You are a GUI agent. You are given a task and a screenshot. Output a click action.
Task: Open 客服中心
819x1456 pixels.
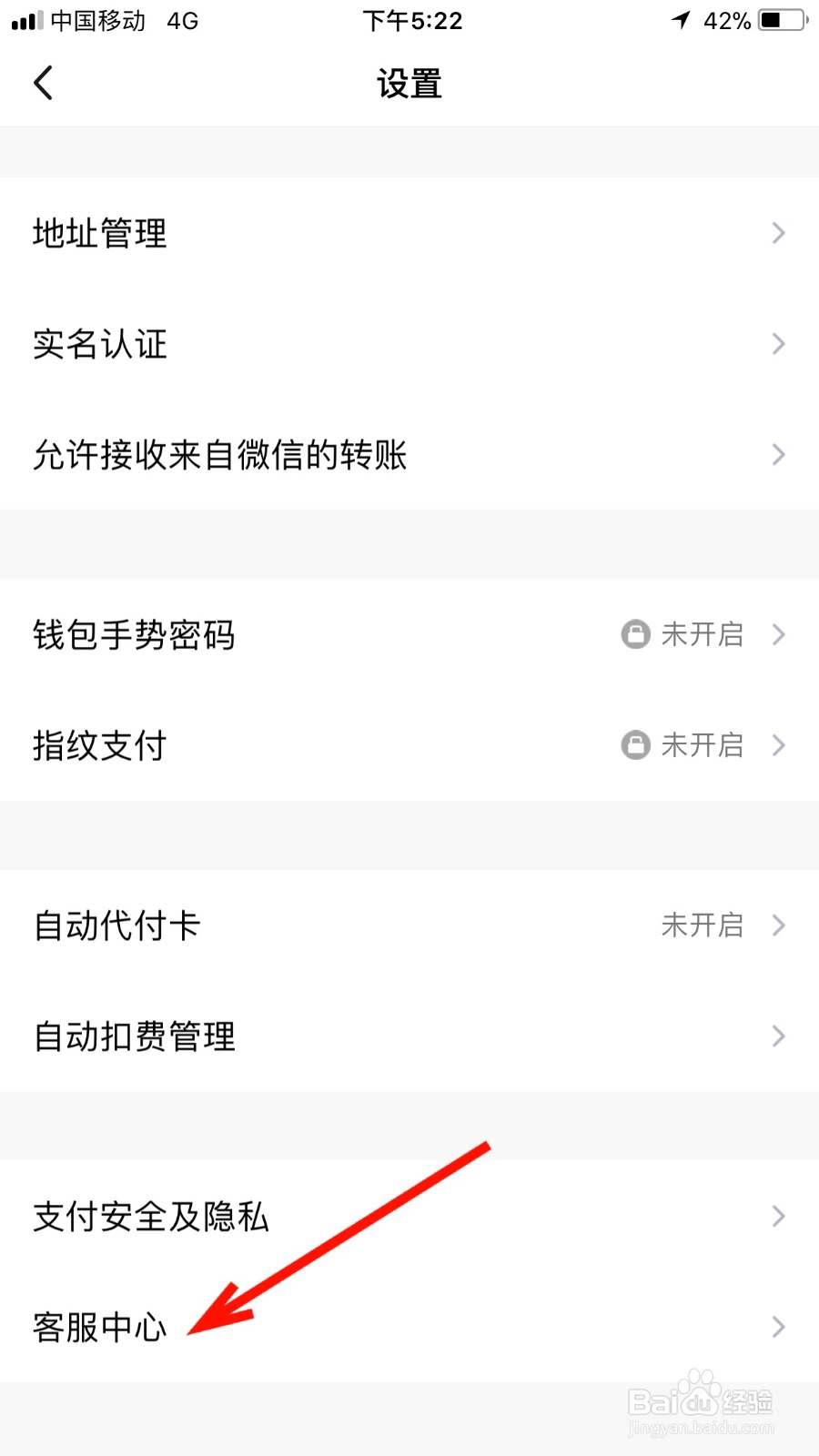click(x=409, y=1327)
